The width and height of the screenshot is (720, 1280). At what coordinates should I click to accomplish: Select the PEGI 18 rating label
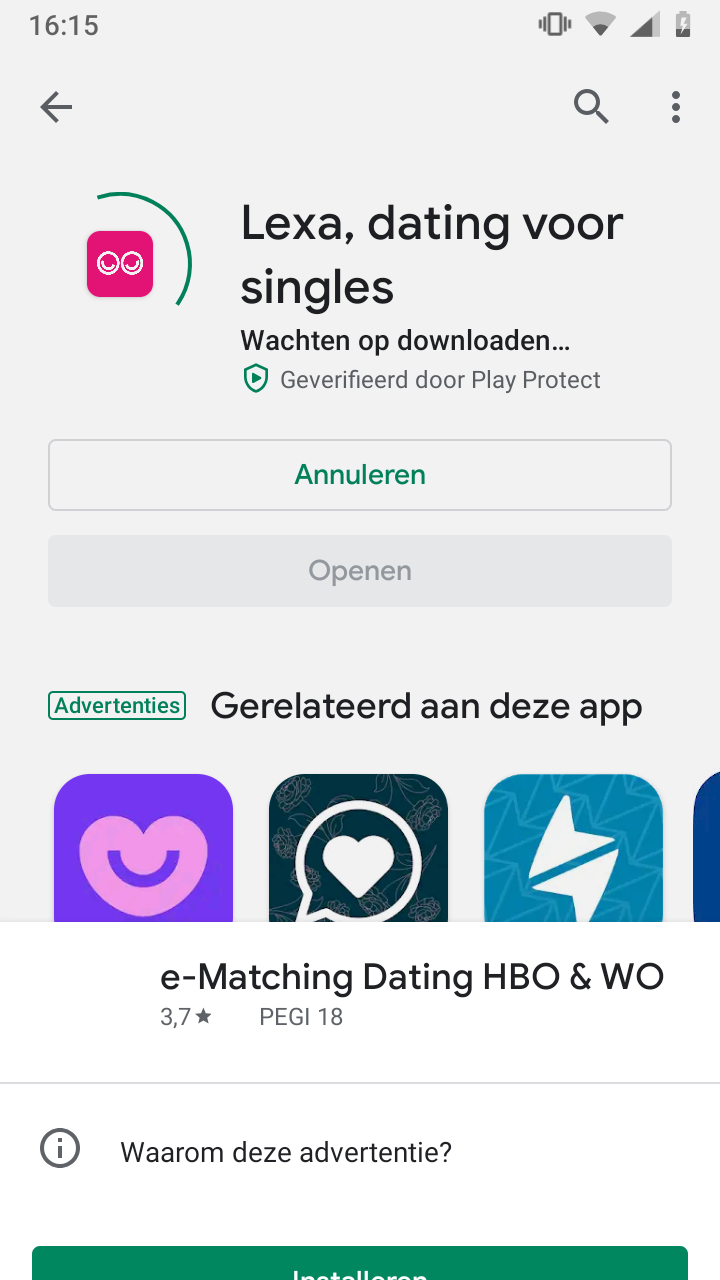click(301, 1016)
